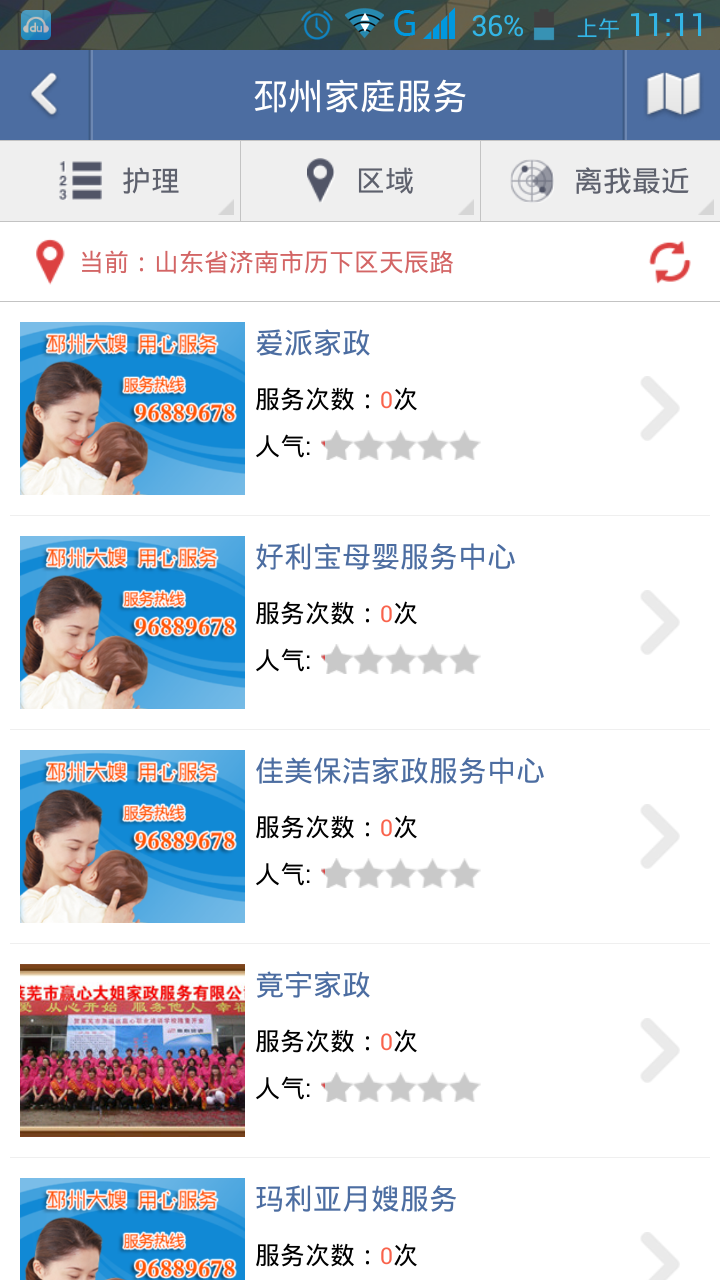Select 佳美保洁家政服务中心
This screenshot has height=1280, width=720.
(x=360, y=836)
